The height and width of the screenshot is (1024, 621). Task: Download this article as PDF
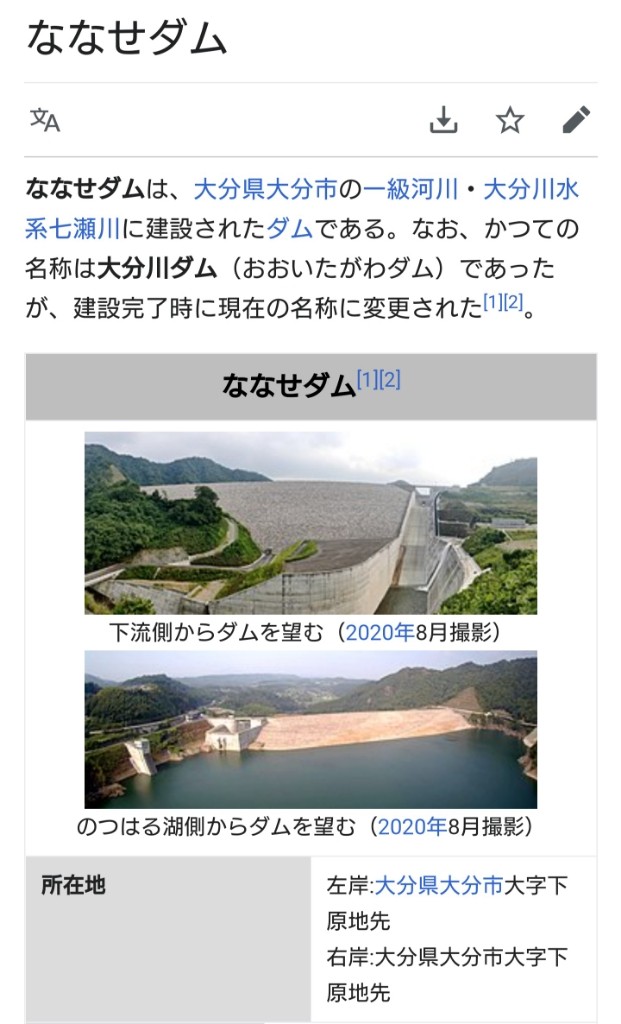pyautogui.click(x=443, y=121)
